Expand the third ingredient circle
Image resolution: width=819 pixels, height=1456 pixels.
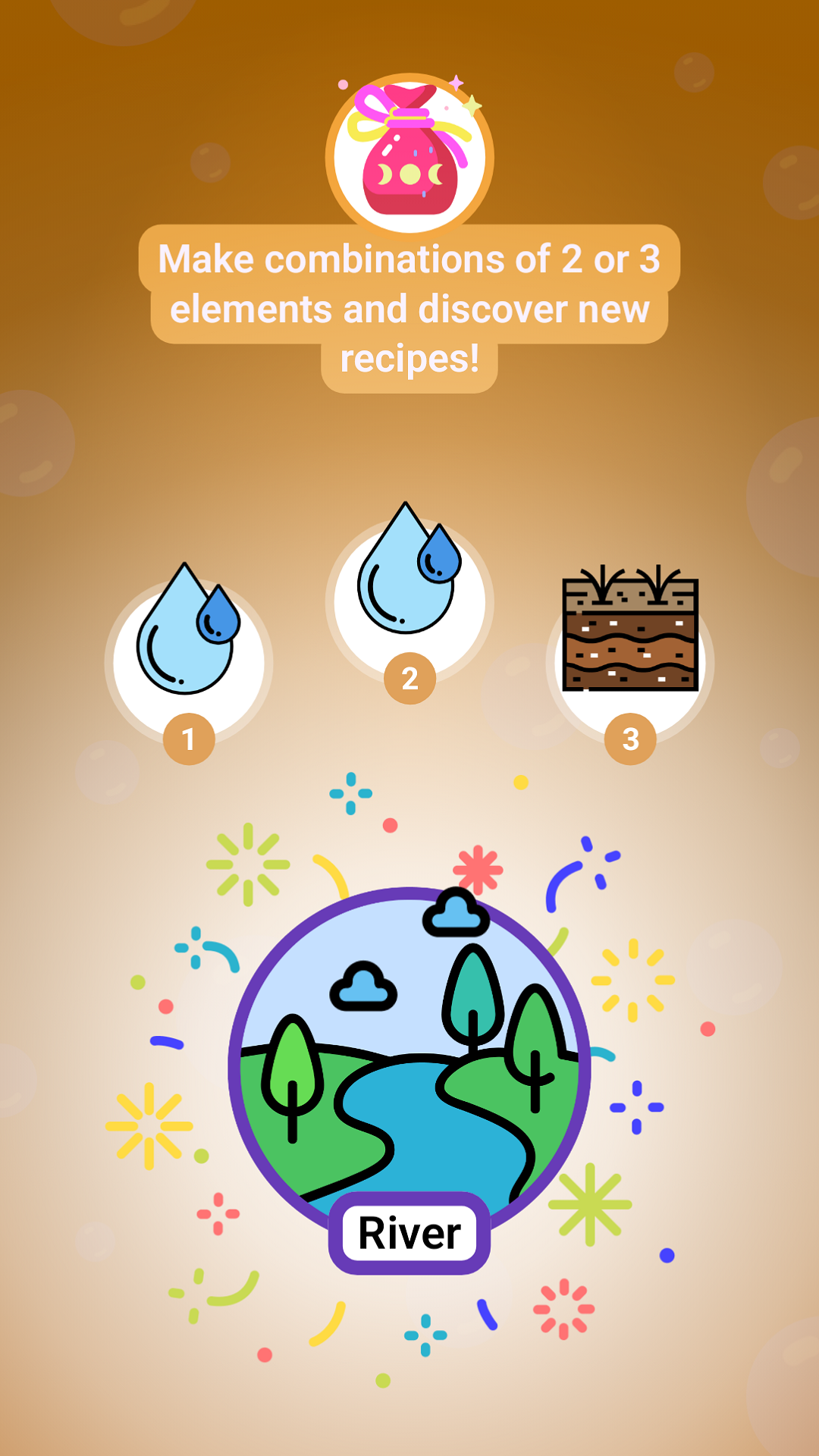click(x=629, y=660)
